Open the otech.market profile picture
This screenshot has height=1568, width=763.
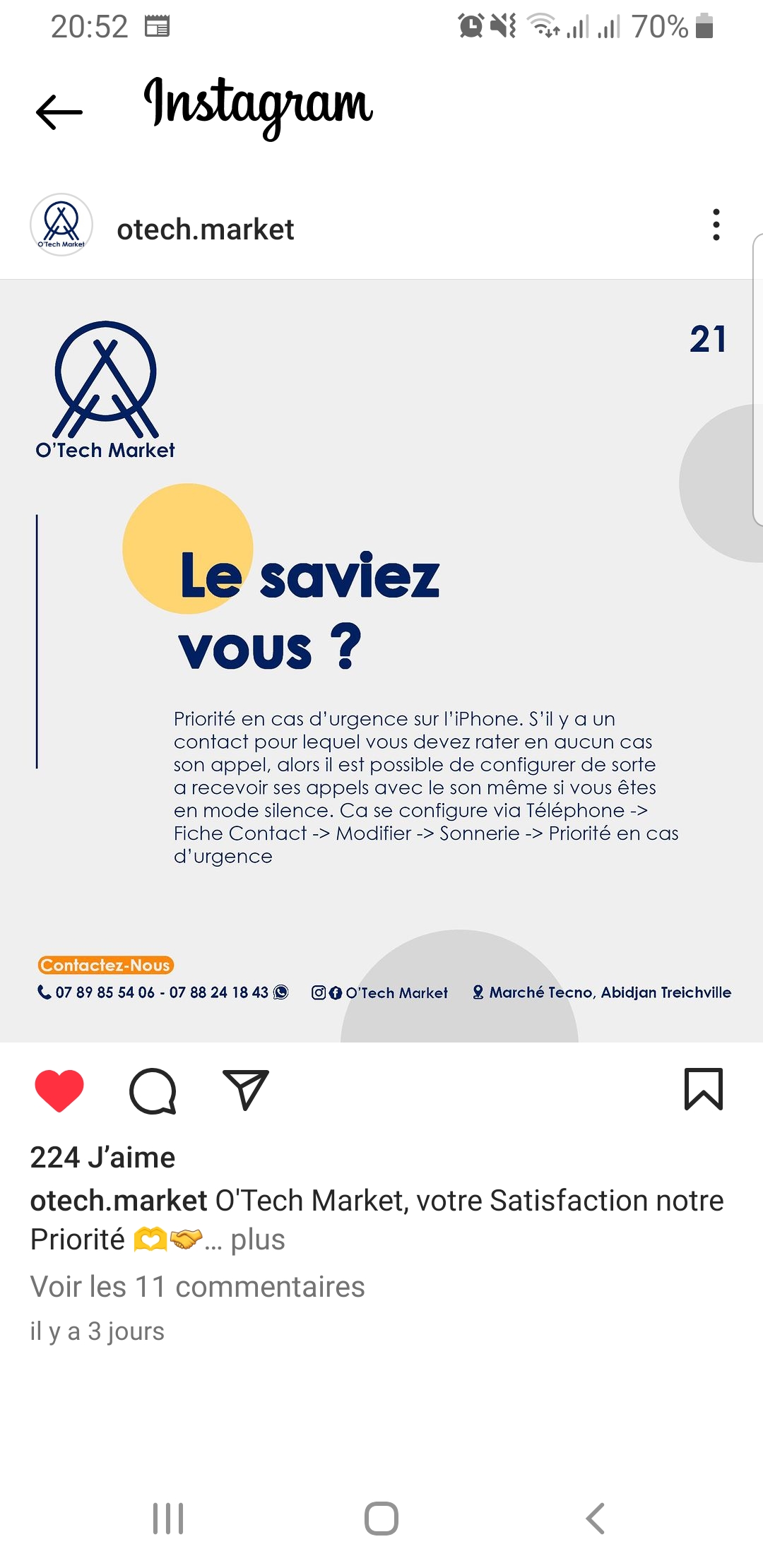(x=61, y=225)
